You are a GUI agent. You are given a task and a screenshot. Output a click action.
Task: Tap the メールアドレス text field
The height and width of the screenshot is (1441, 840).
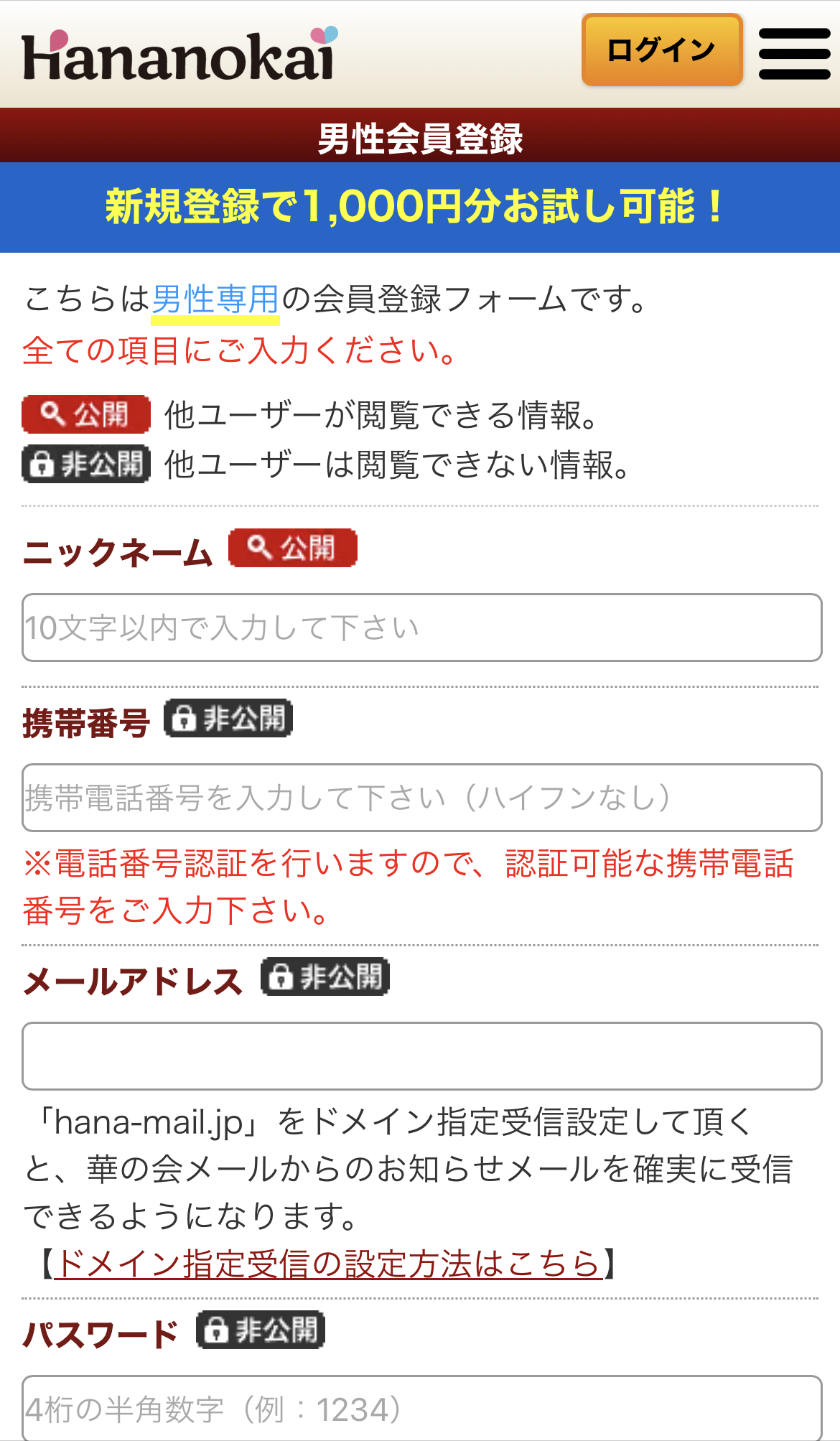421,1056
